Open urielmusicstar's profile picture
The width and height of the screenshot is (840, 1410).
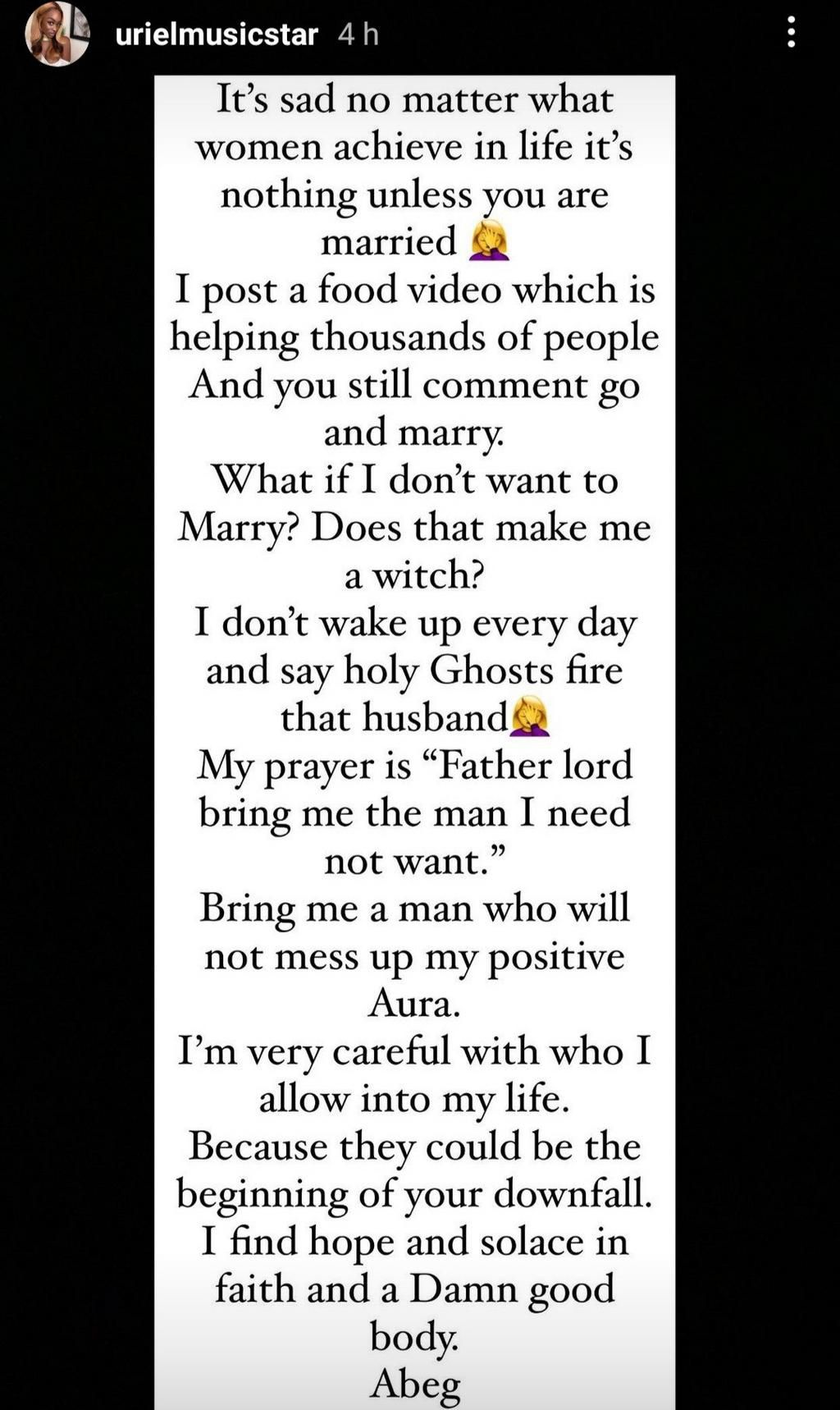pos(57,34)
